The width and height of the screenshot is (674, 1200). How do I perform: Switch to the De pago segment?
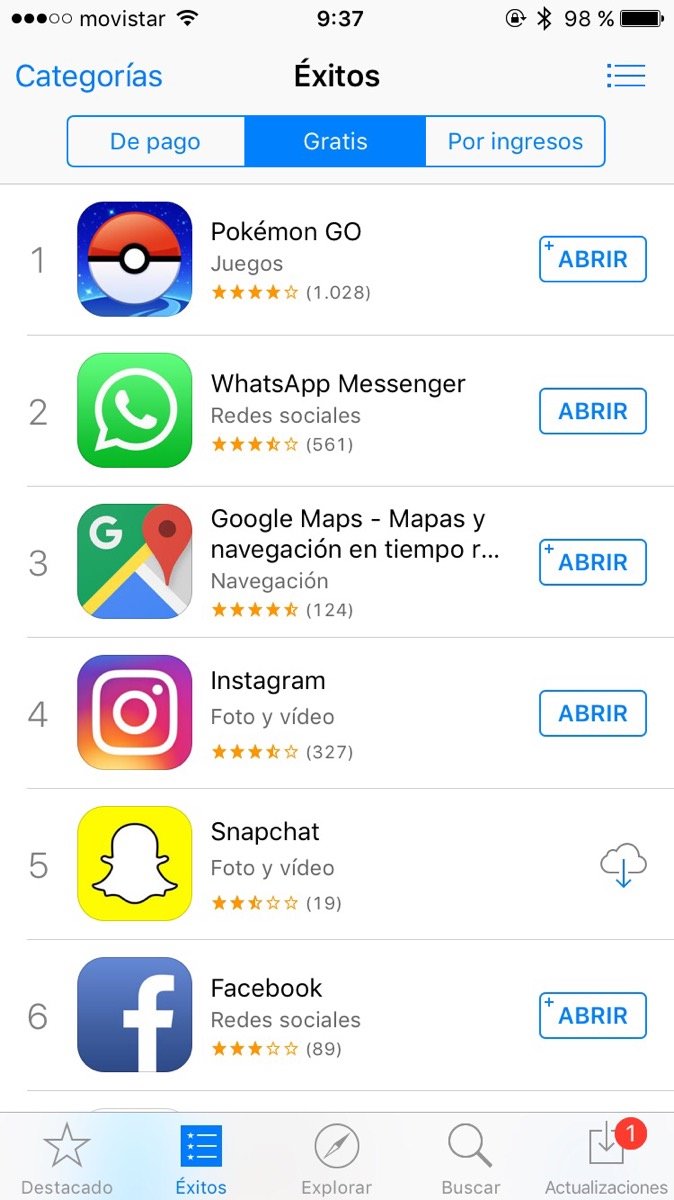(155, 141)
